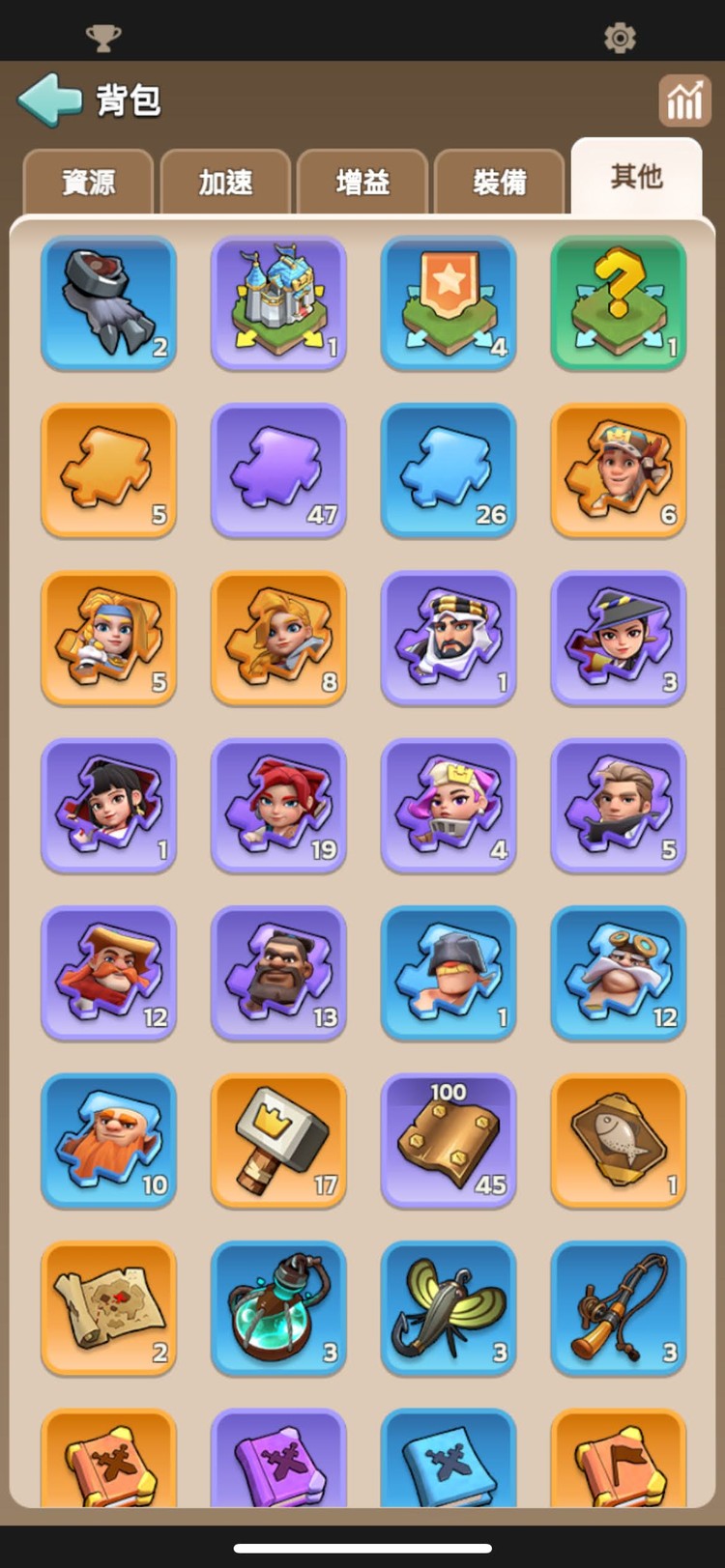The height and width of the screenshot is (1568, 725).
Task: Open the trophy icon
Action: (x=103, y=38)
